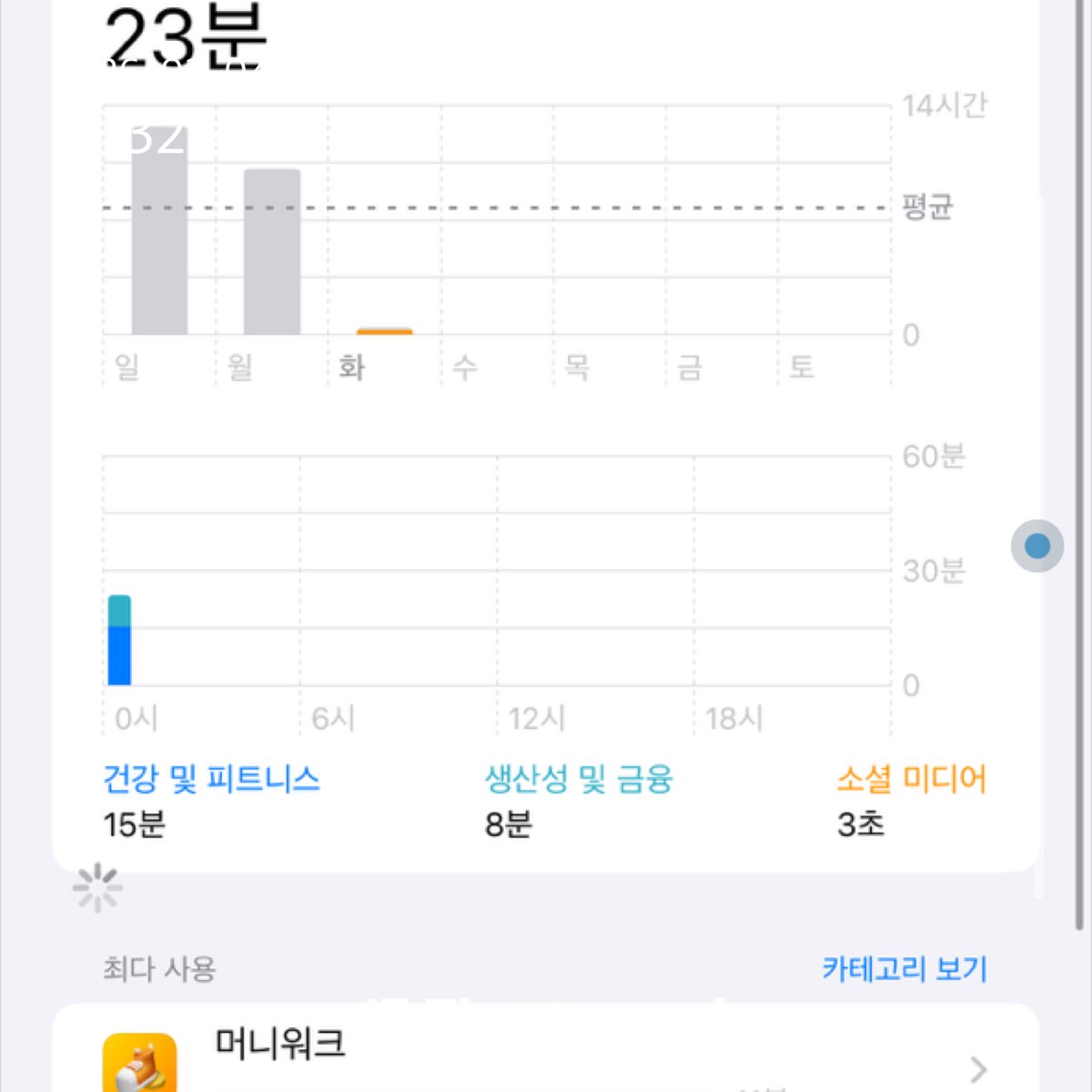The width and height of the screenshot is (1092, 1092).
Task: Open the AssistiveTouch floating button
Action: 1036,546
